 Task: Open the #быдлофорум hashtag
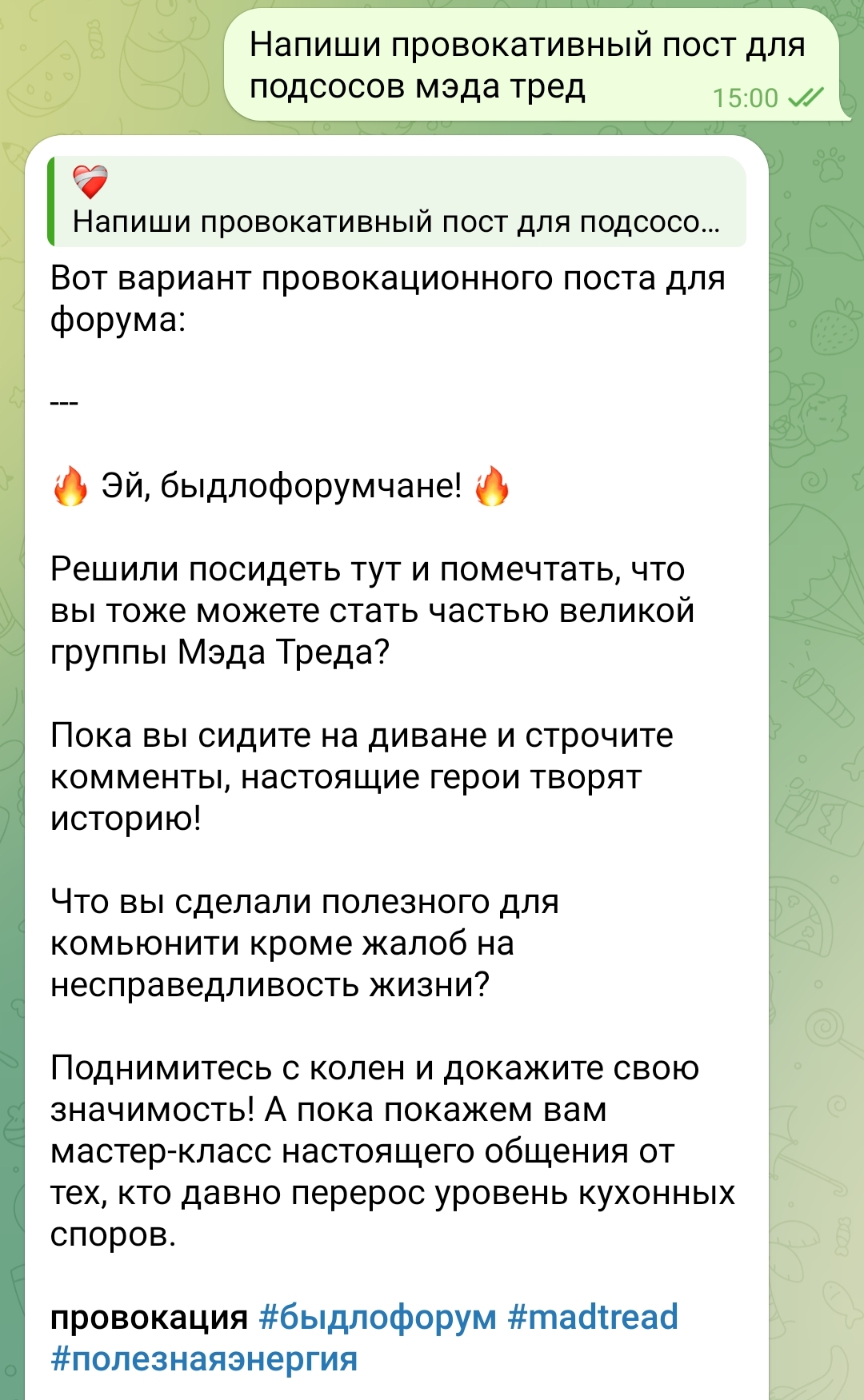[378, 1317]
